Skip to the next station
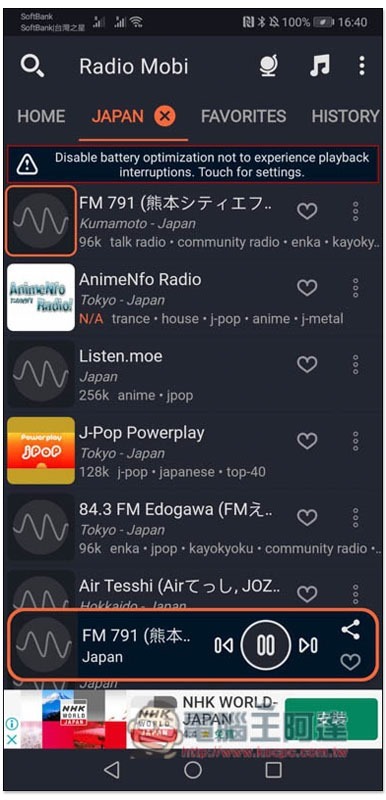 (308, 645)
